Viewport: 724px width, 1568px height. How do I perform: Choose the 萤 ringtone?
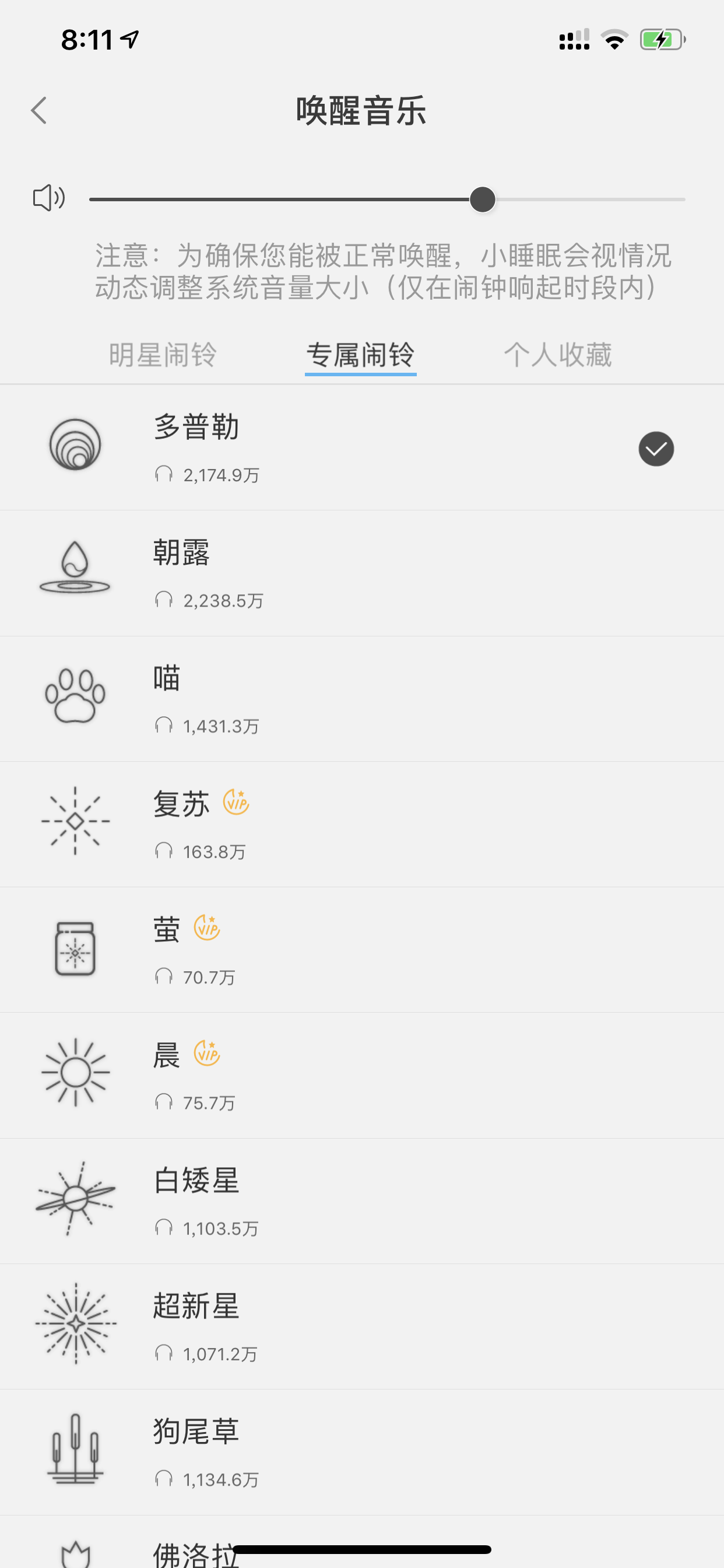coord(362,950)
